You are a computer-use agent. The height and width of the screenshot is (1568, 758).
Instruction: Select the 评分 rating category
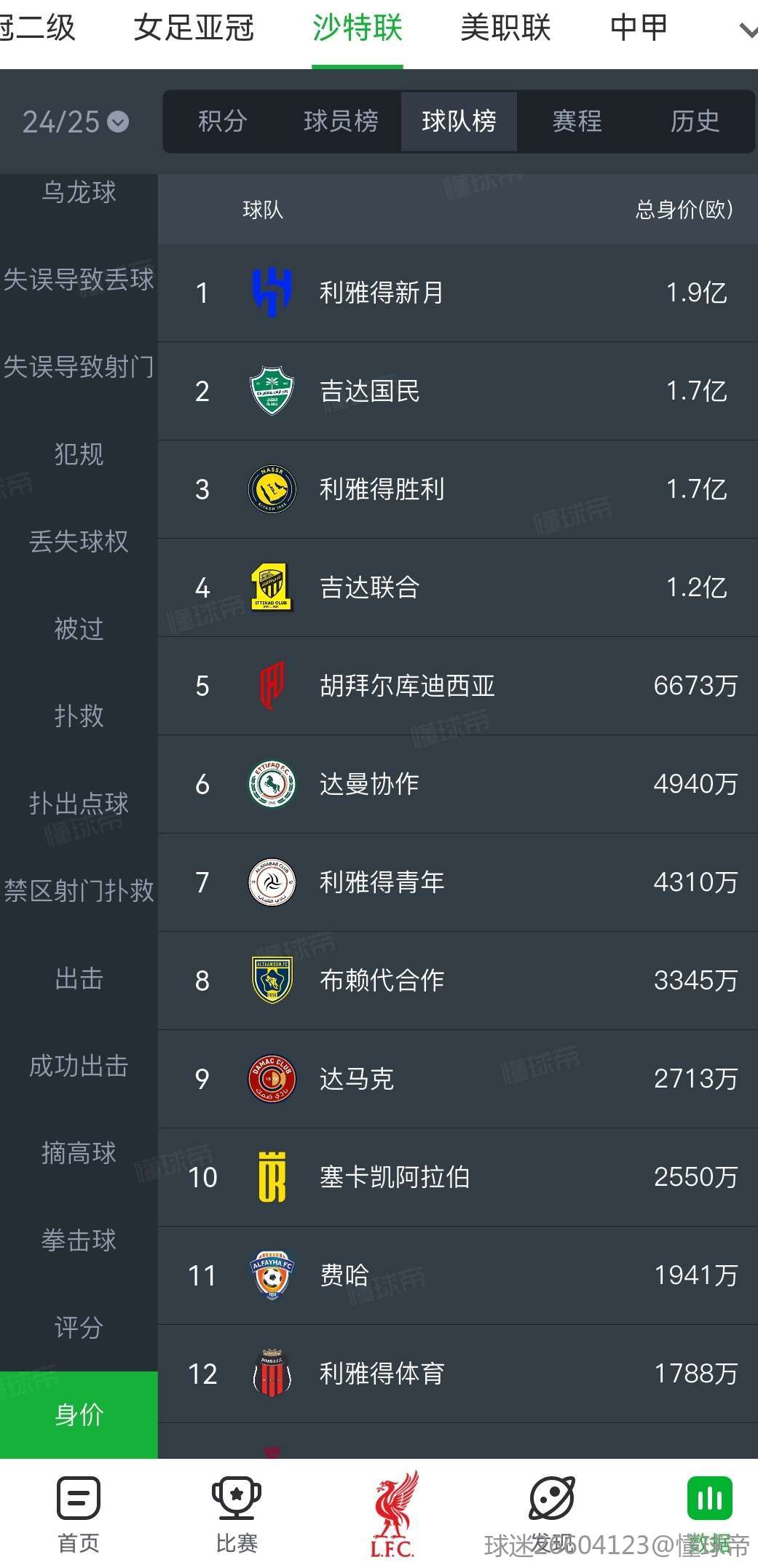tap(79, 1328)
